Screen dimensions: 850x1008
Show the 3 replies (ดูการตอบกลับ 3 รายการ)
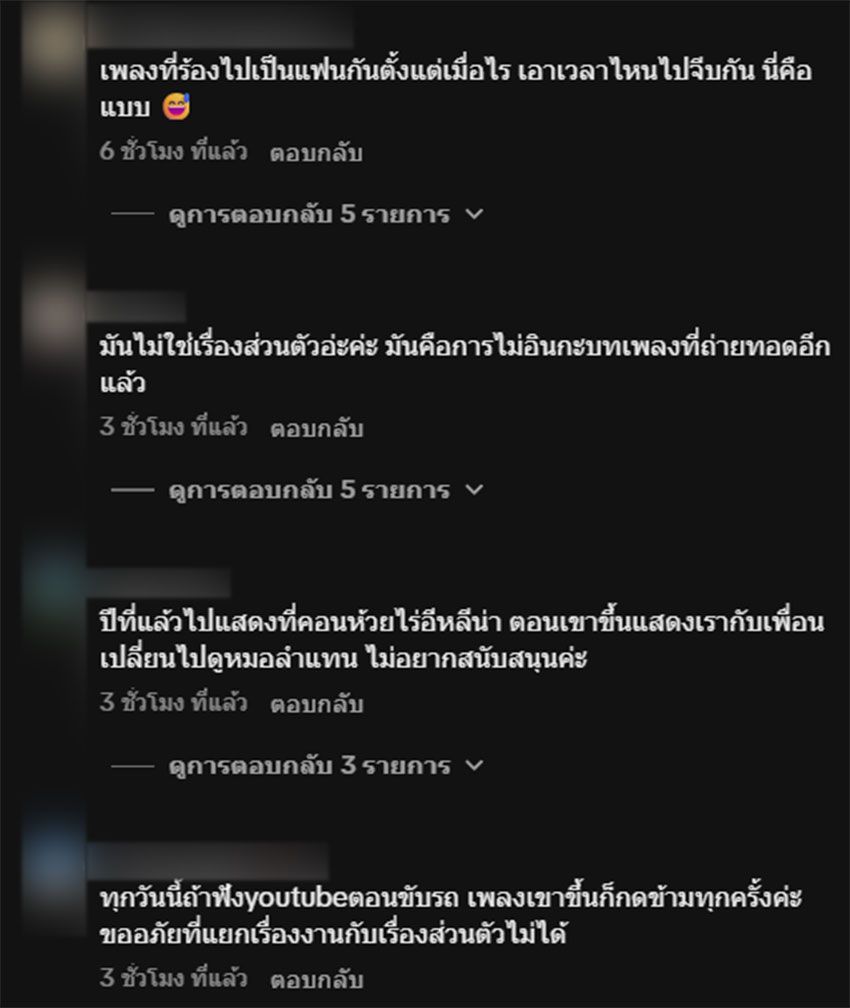[325, 766]
